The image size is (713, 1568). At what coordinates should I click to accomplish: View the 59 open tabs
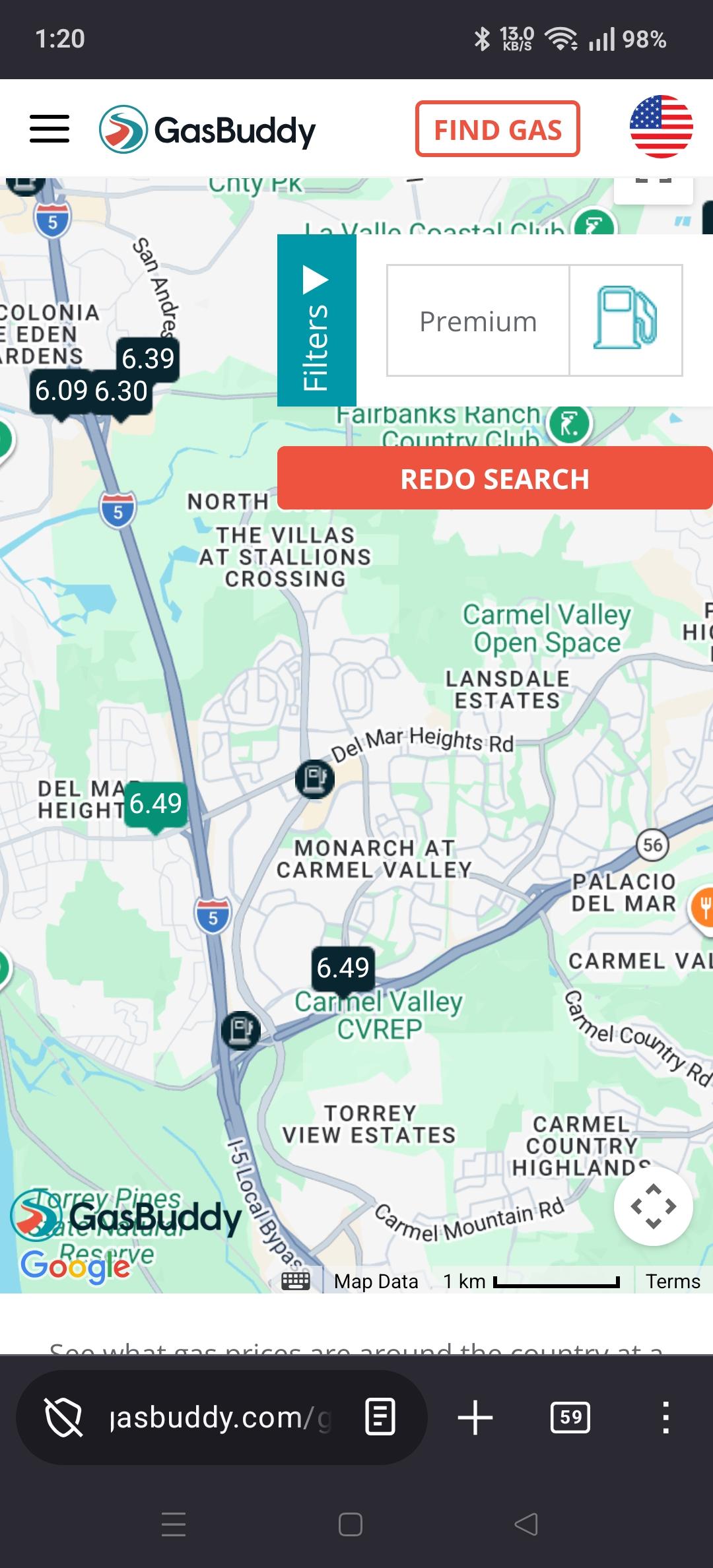[x=570, y=1418]
